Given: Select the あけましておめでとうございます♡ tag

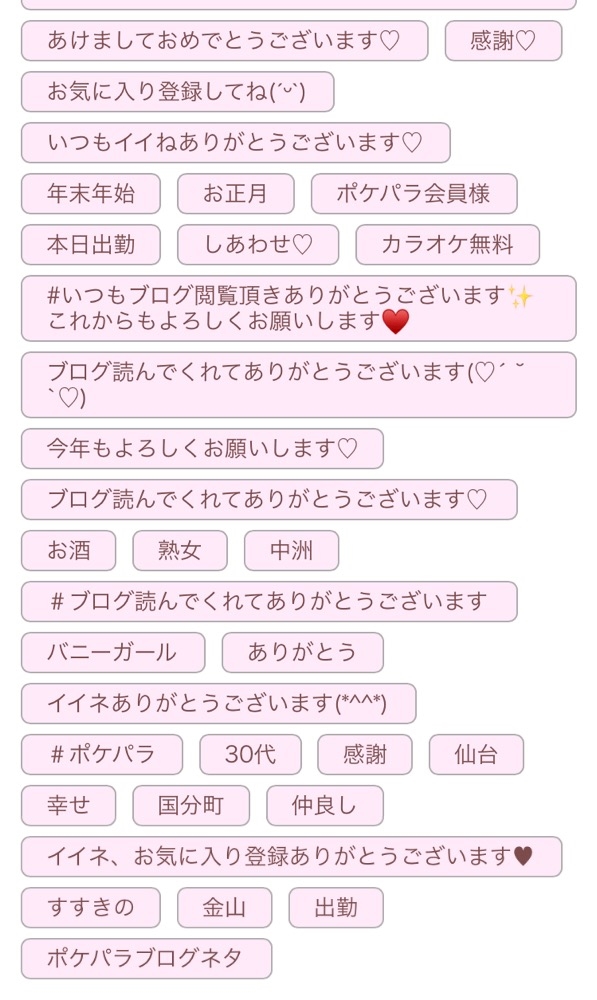Looking at the screenshot, I should click(x=225, y=41).
